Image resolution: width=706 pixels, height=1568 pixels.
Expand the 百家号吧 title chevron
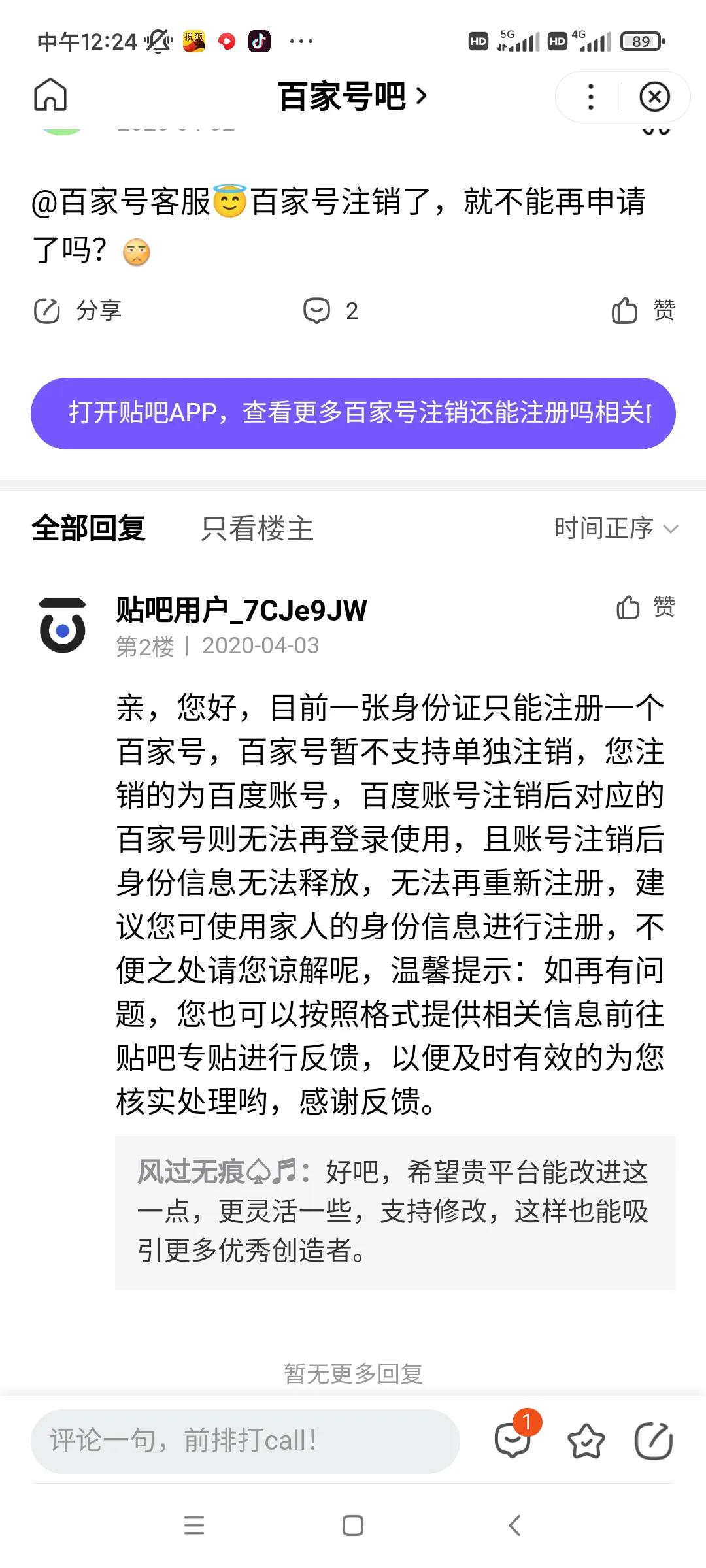click(422, 96)
